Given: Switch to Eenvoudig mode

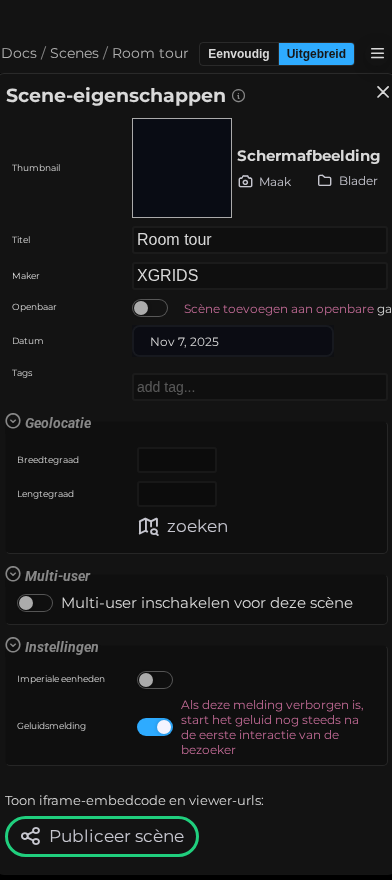Looking at the screenshot, I should click(239, 54).
